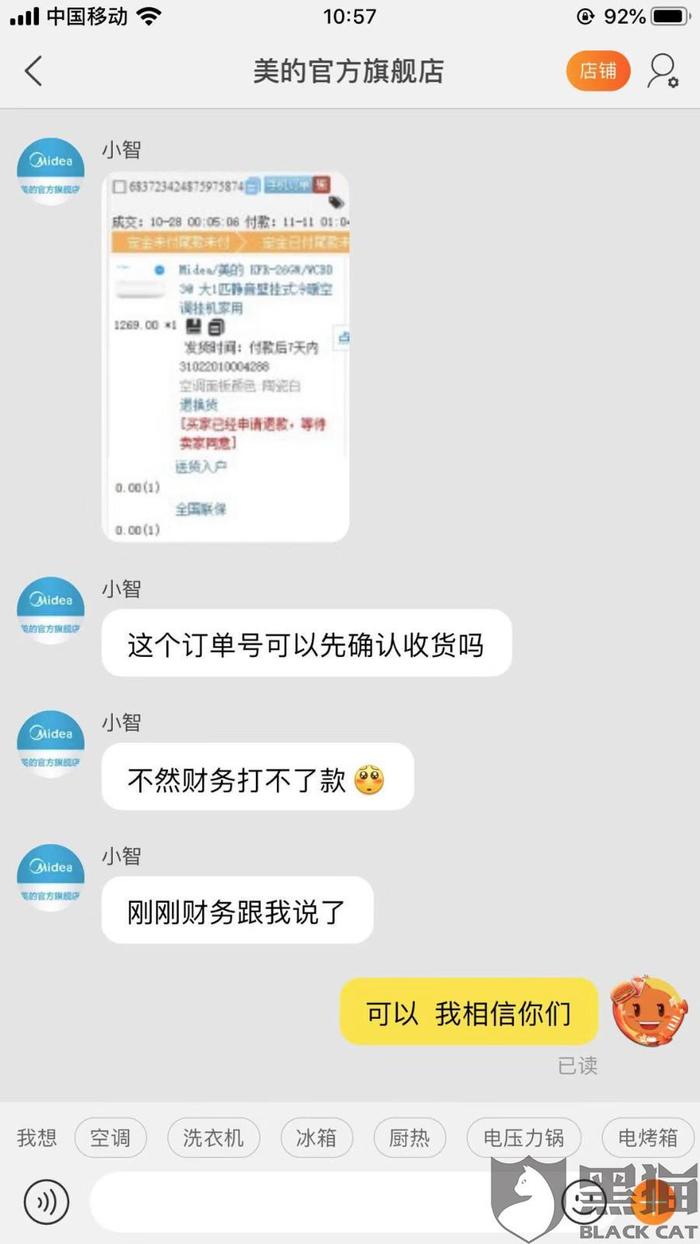The height and width of the screenshot is (1244, 700).
Task: Select the 电烤箱 quick chip
Action: 648,1137
